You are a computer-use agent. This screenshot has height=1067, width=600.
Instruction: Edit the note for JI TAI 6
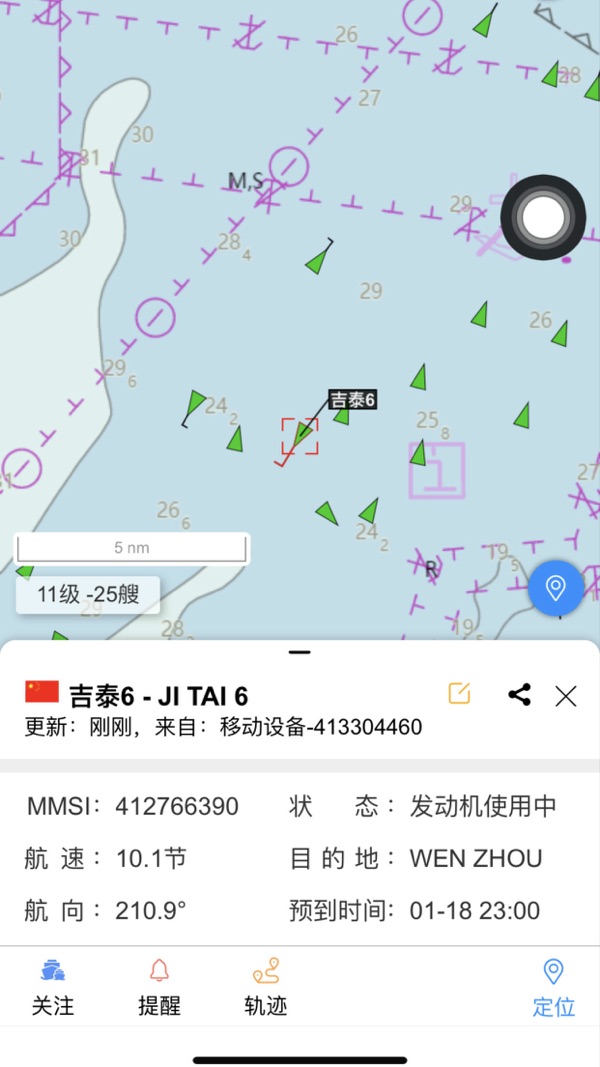click(x=459, y=694)
